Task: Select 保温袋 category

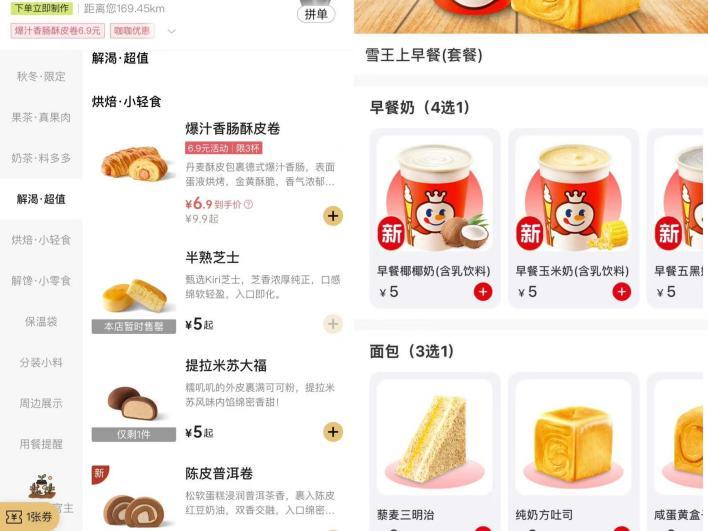Action: click(41, 322)
